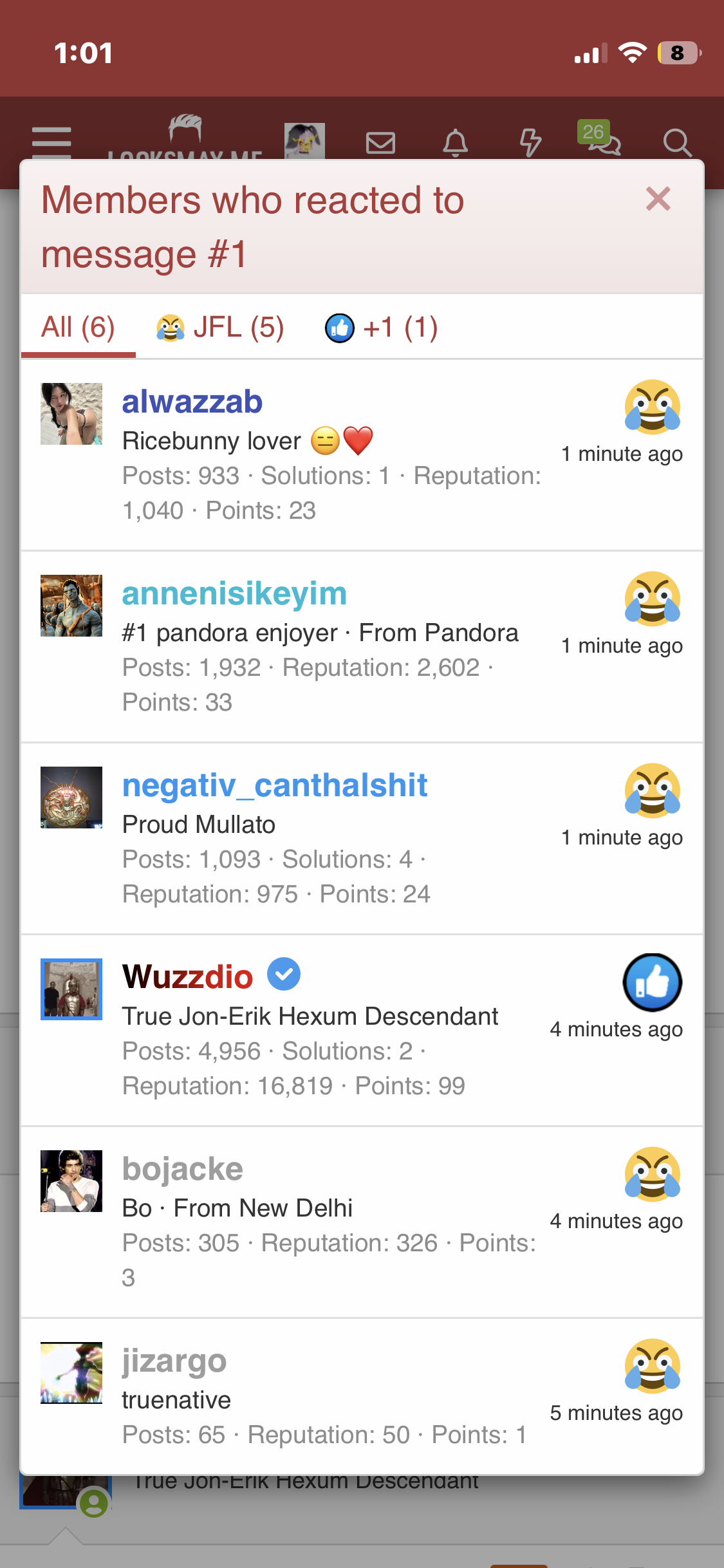The height and width of the screenshot is (1568, 724).
Task: View jizargo's profile
Action: pos(174,1361)
